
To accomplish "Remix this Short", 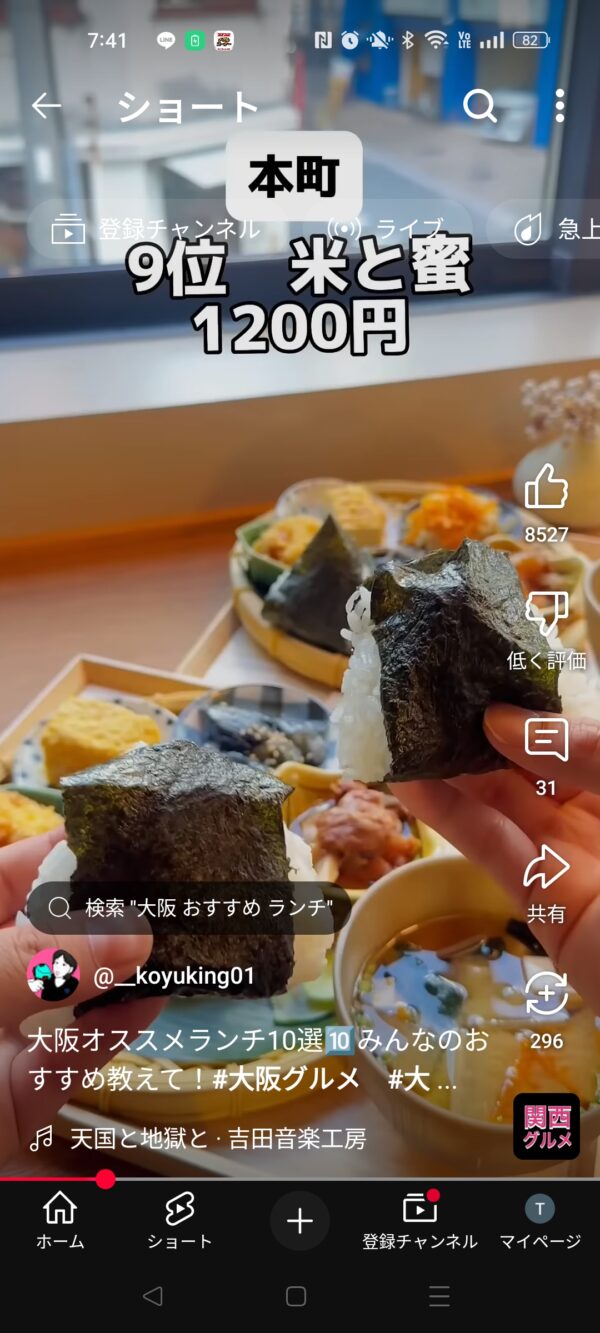I will tap(546, 995).
